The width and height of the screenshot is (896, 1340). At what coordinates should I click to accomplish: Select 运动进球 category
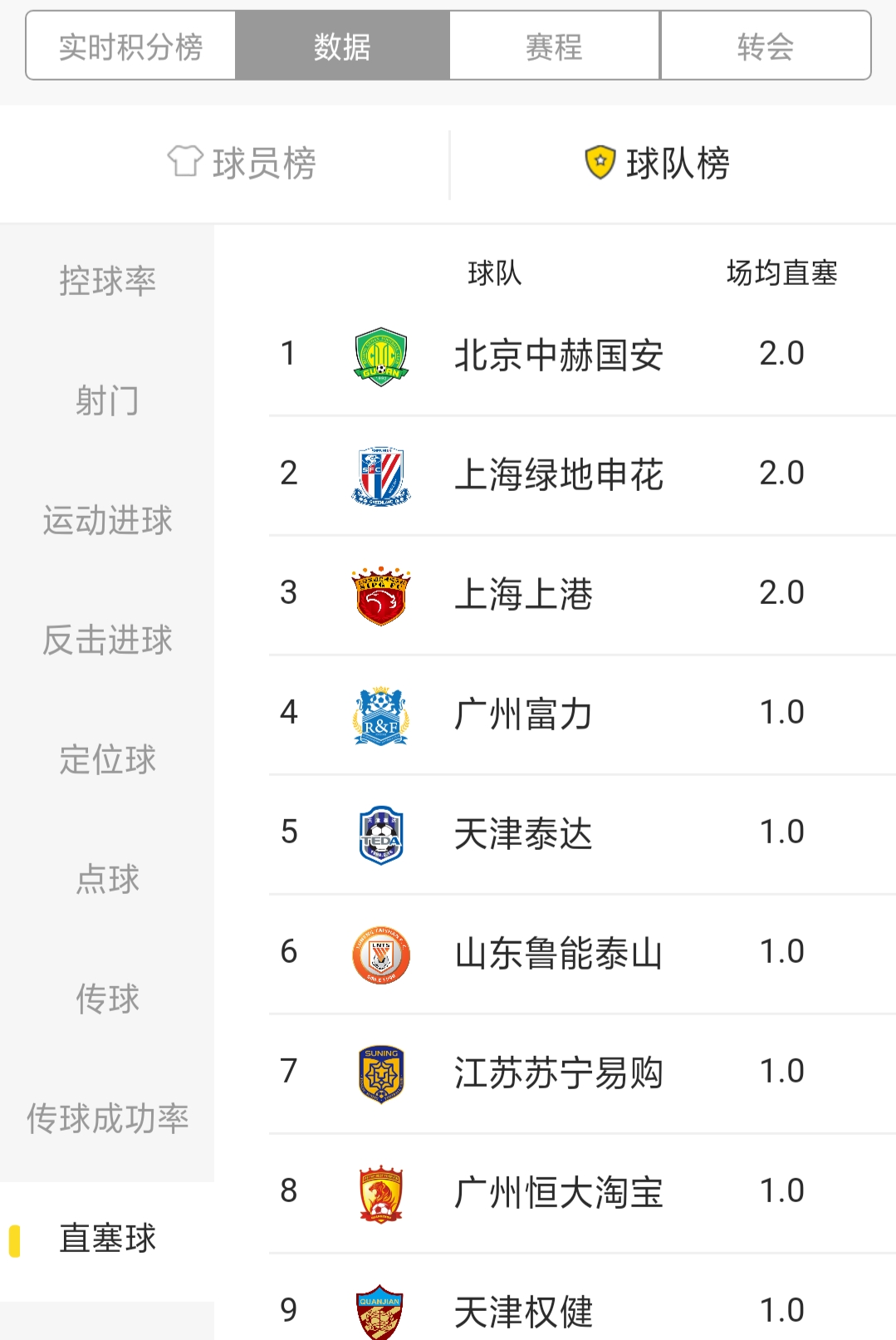[107, 520]
